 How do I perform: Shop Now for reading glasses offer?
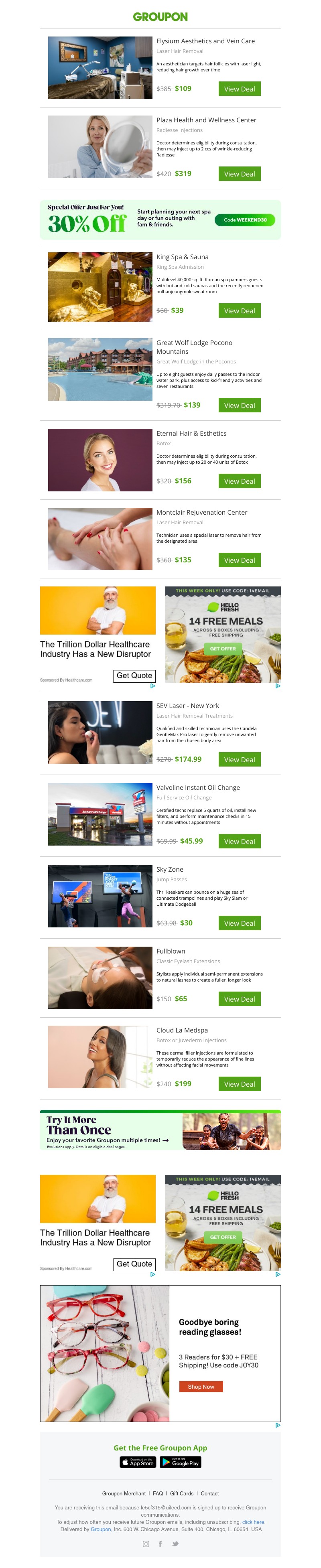tap(200, 1387)
